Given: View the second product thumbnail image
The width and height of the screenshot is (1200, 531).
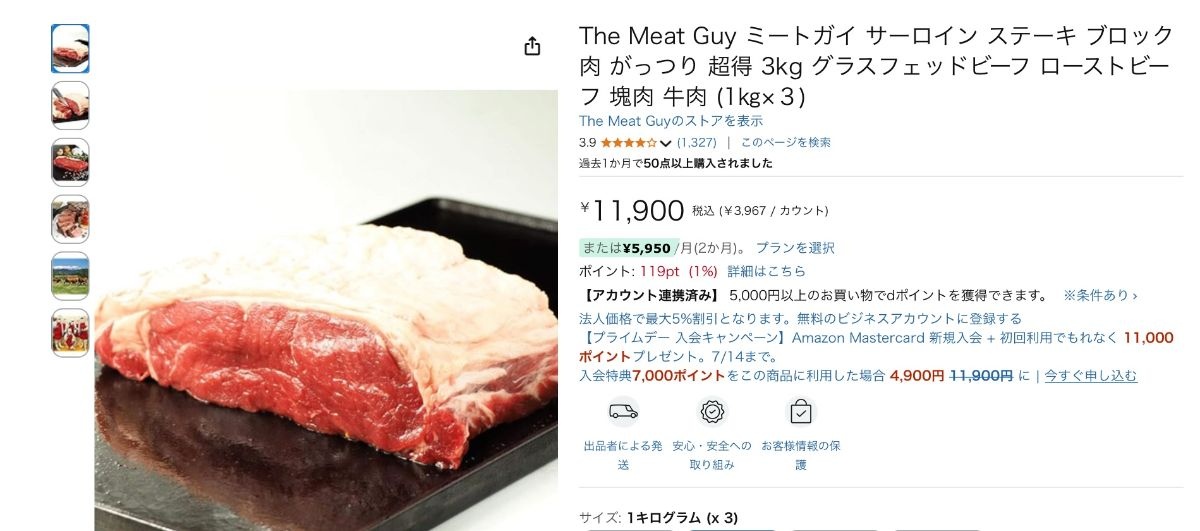Looking at the screenshot, I should (70, 105).
